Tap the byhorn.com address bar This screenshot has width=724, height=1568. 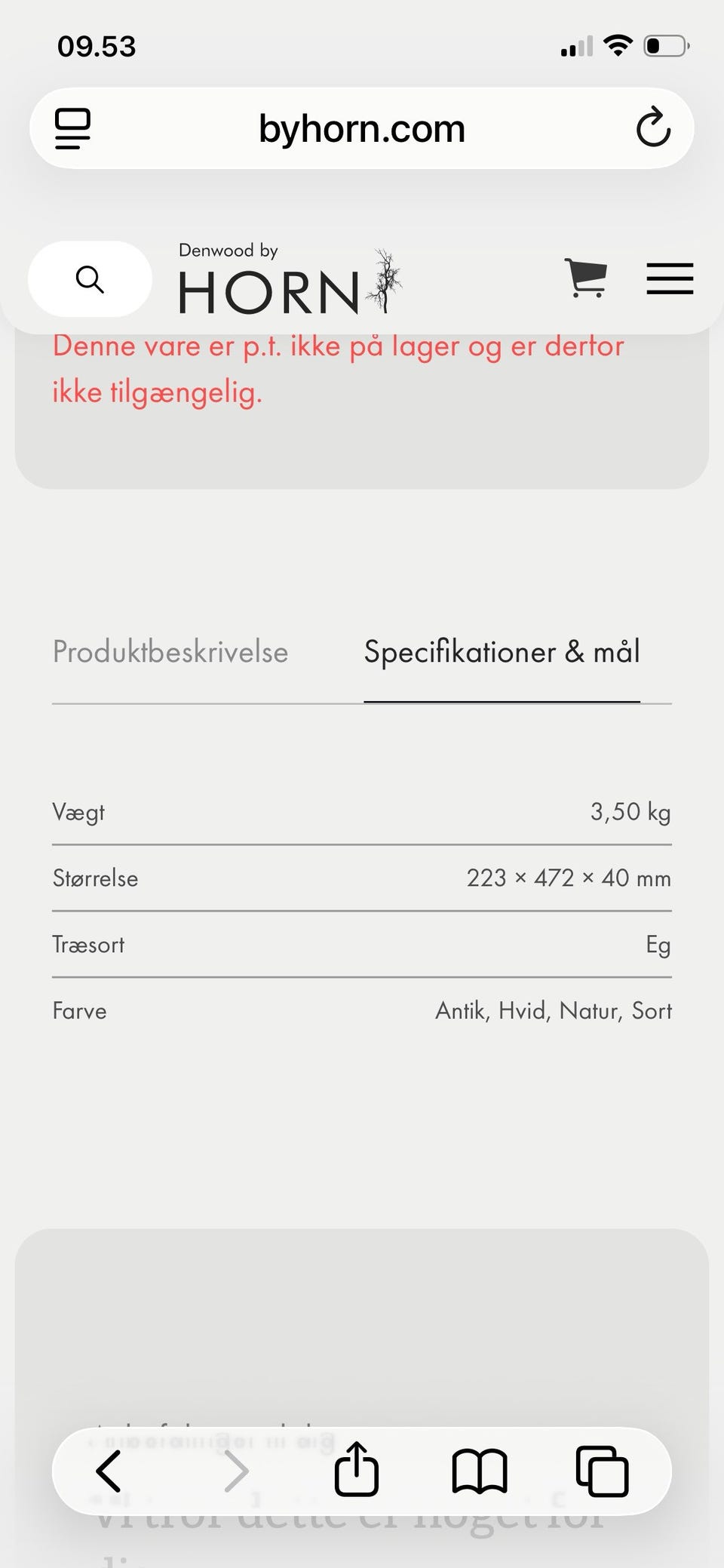click(x=362, y=128)
